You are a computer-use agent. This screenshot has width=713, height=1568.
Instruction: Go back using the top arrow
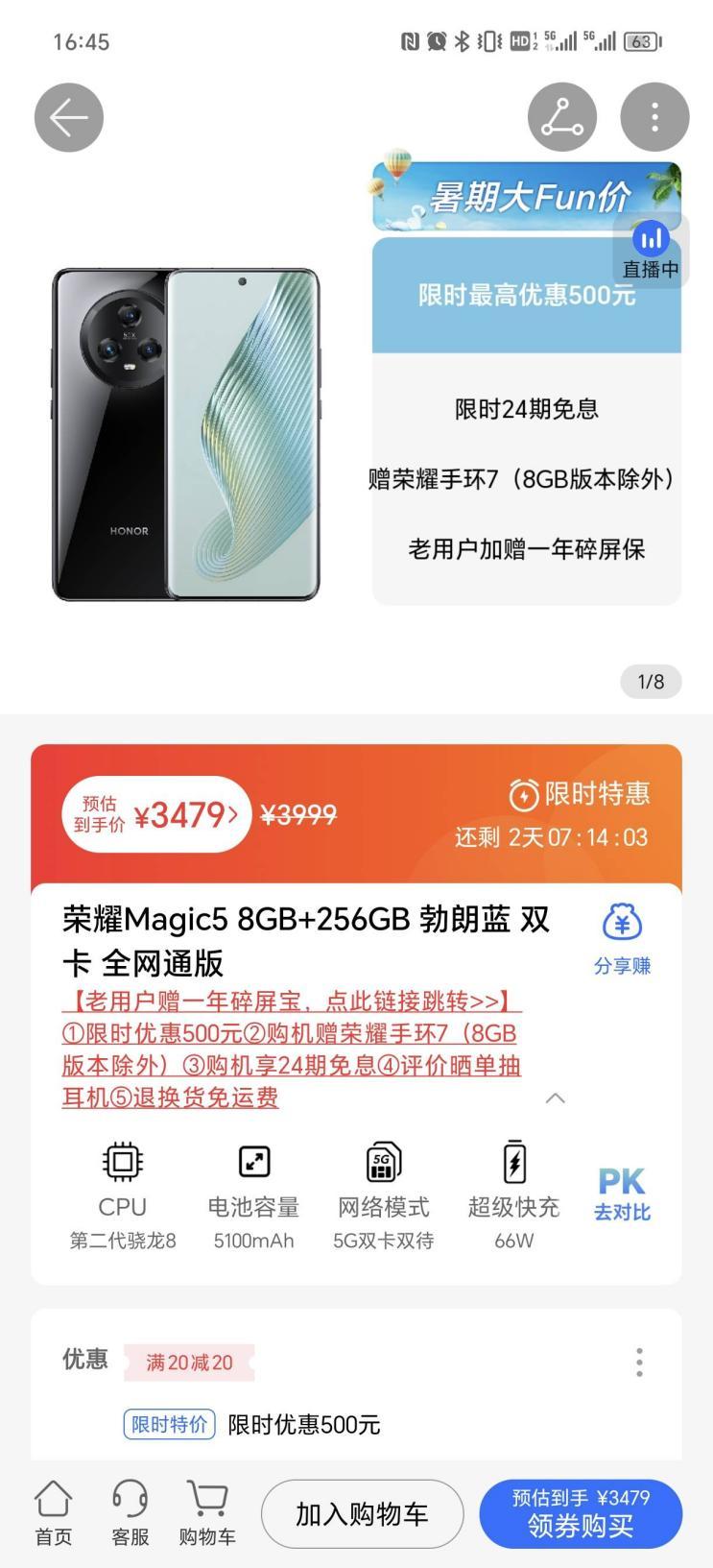(69, 118)
